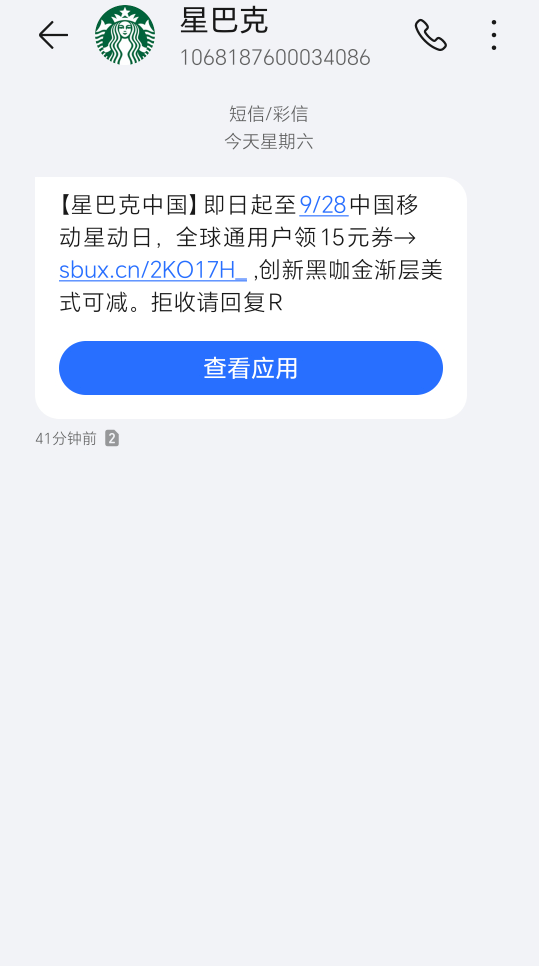Viewport: 540px width, 966px height.
Task: Open the sbux.cn/2KO17H link
Action: click(153, 270)
